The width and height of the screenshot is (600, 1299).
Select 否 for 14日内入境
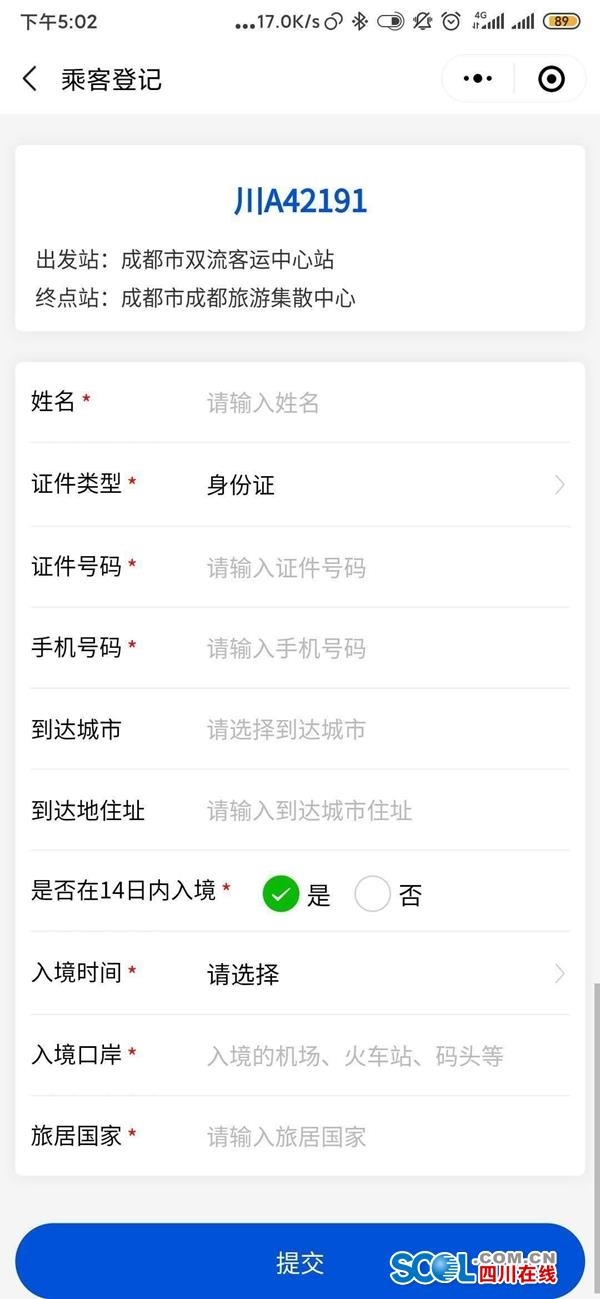[x=372, y=894]
